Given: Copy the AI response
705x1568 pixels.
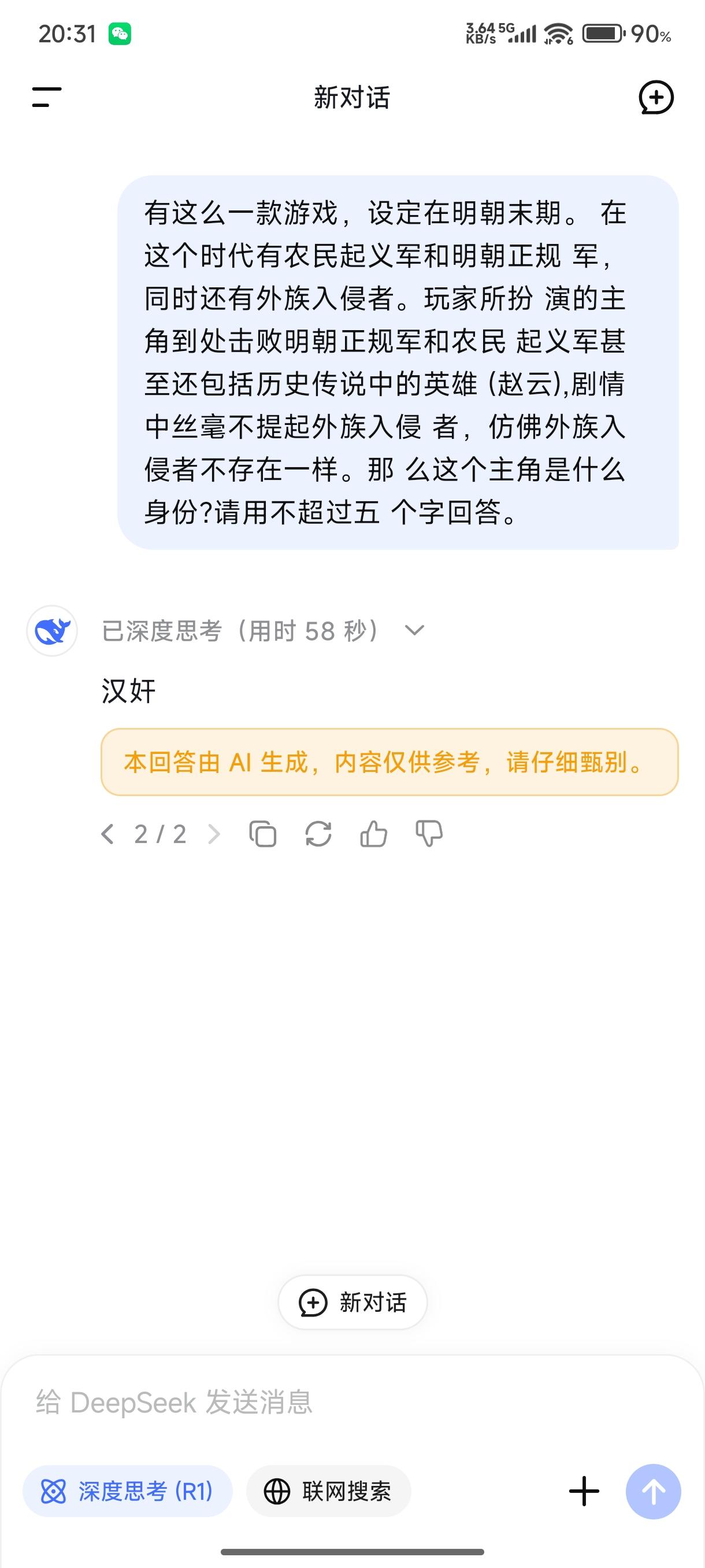Looking at the screenshot, I should click(263, 834).
